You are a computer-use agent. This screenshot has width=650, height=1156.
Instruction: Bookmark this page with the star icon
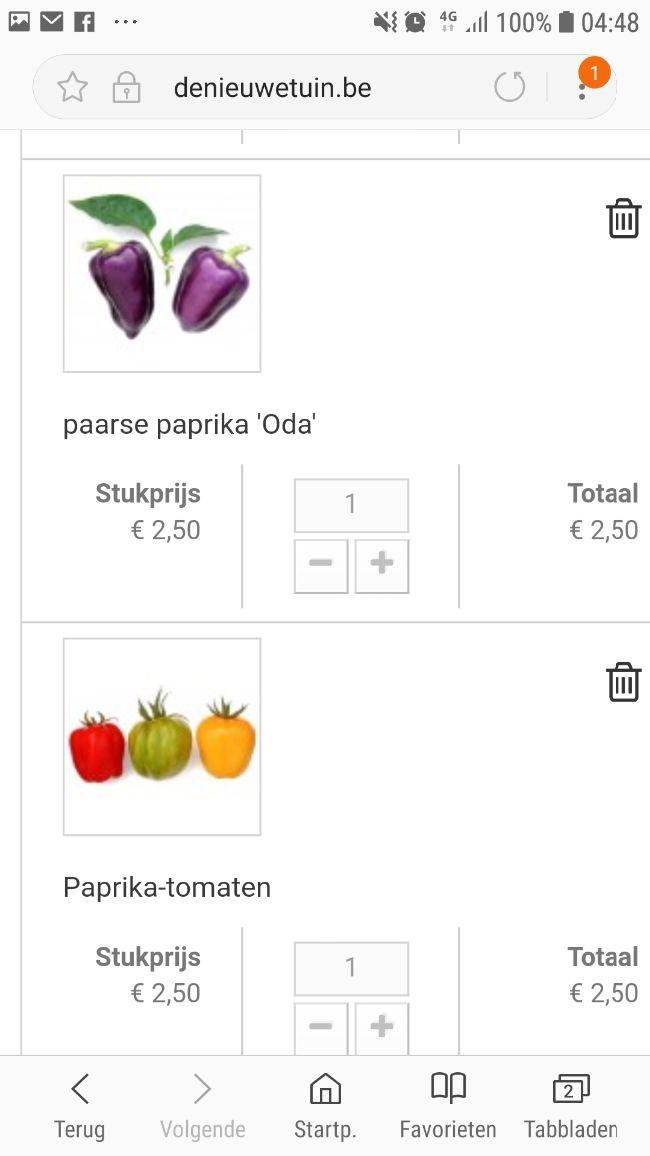72,88
